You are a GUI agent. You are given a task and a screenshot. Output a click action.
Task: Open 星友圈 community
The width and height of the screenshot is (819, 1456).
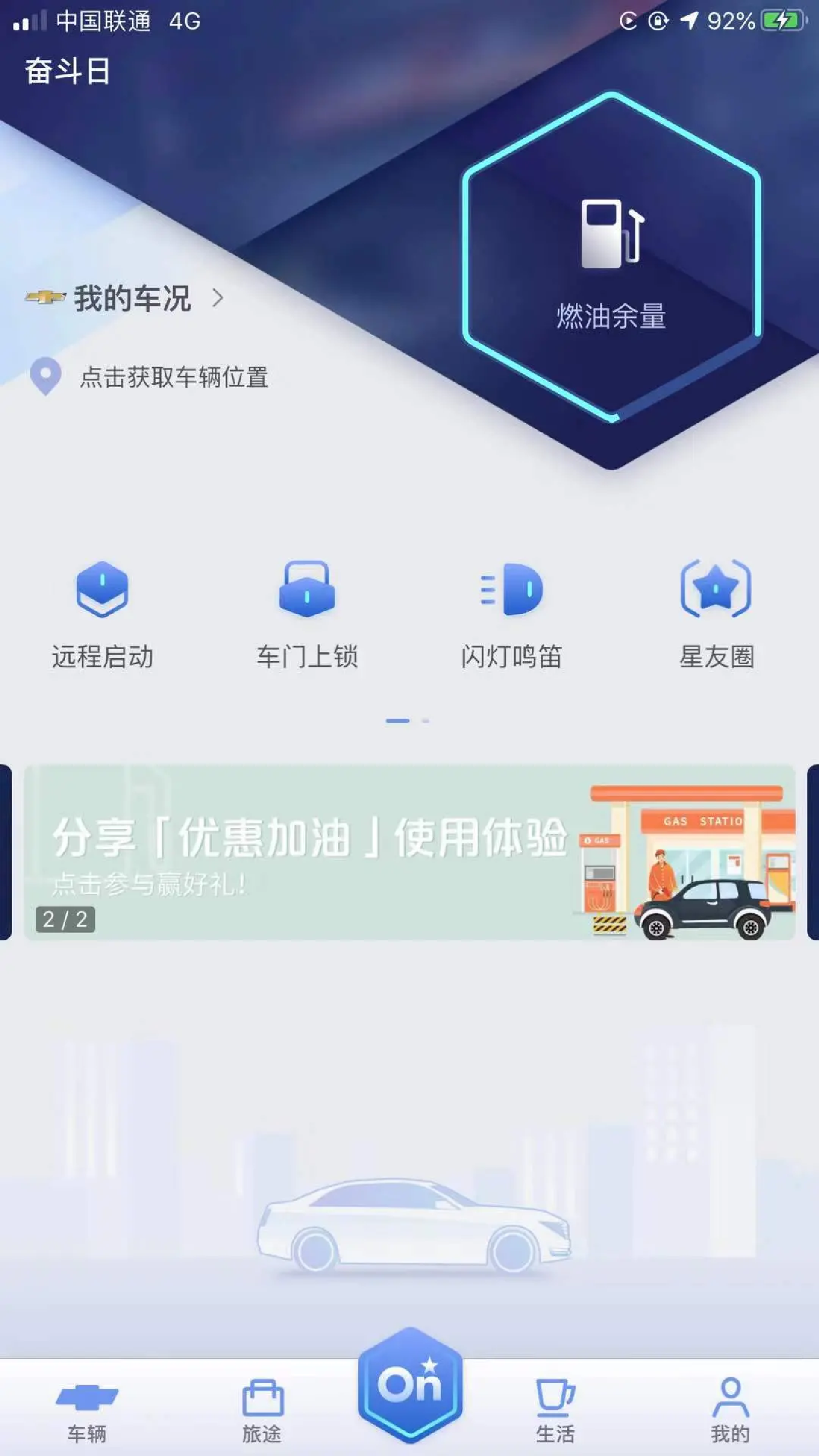[716, 613]
